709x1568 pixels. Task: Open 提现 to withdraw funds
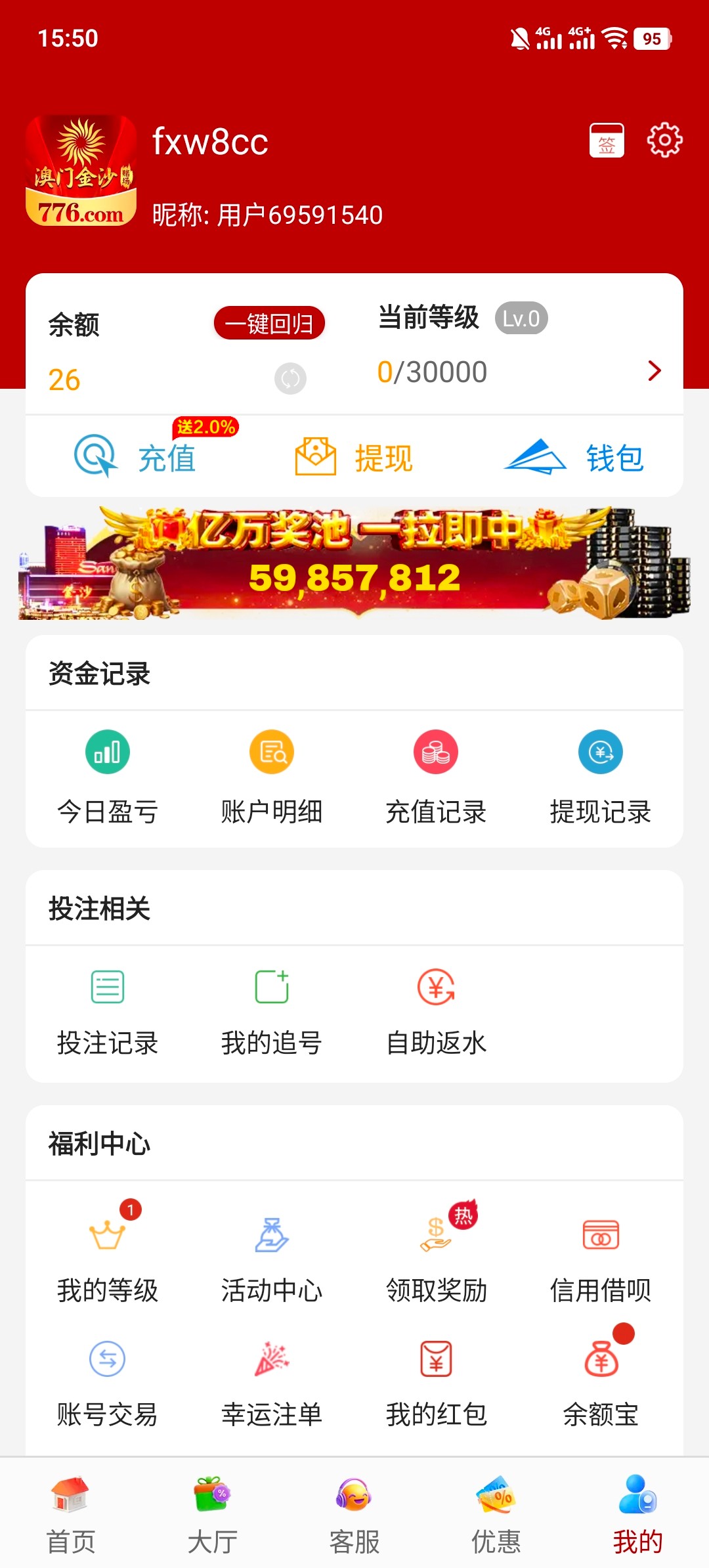click(x=354, y=457)
